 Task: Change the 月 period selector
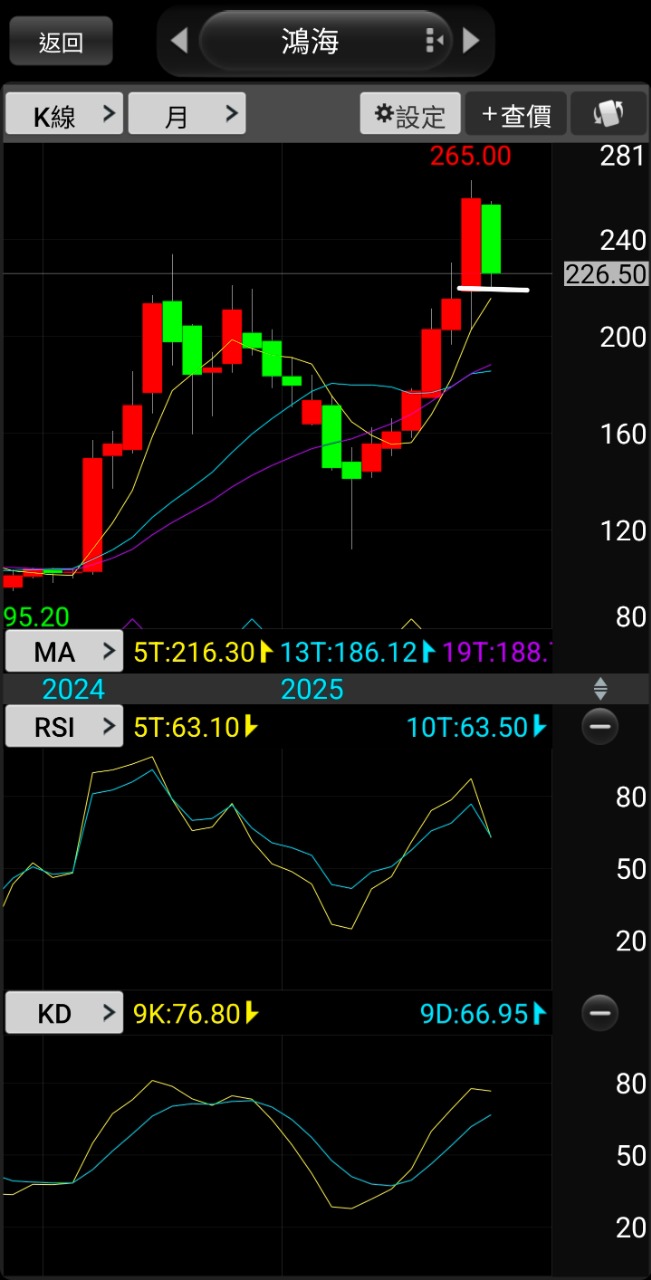tap(187, 114)
